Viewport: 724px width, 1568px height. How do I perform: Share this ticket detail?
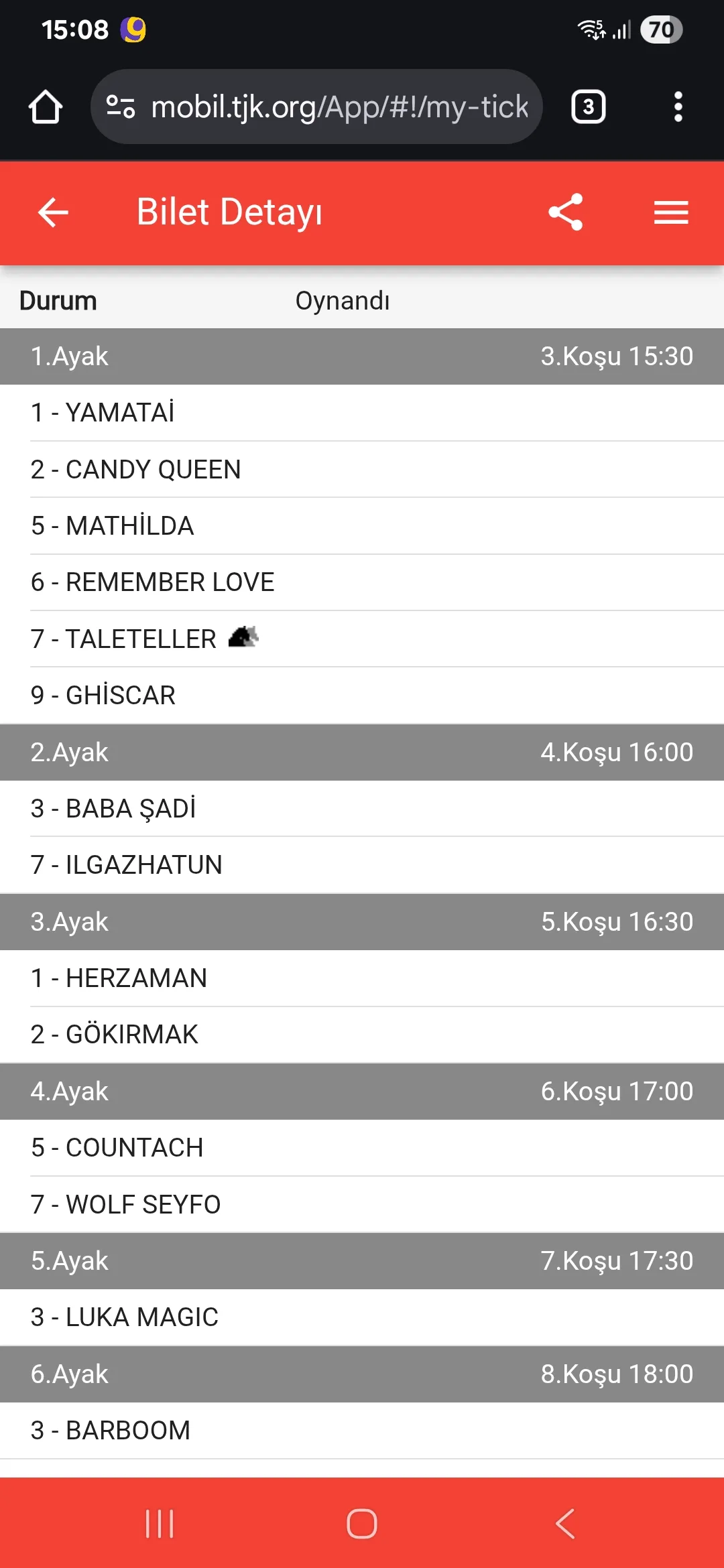[566, 213]
